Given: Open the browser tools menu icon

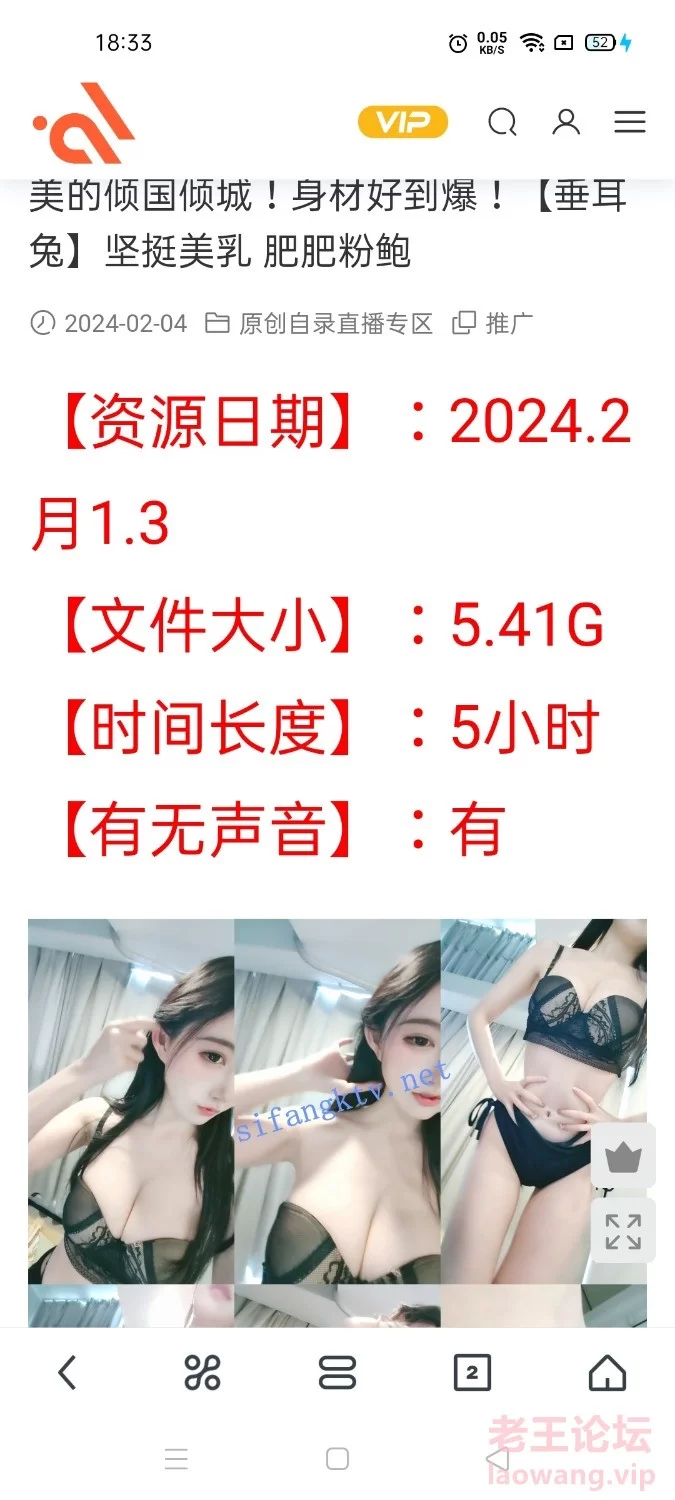Looking at the screenshot, I should (x=202, y=1373).
